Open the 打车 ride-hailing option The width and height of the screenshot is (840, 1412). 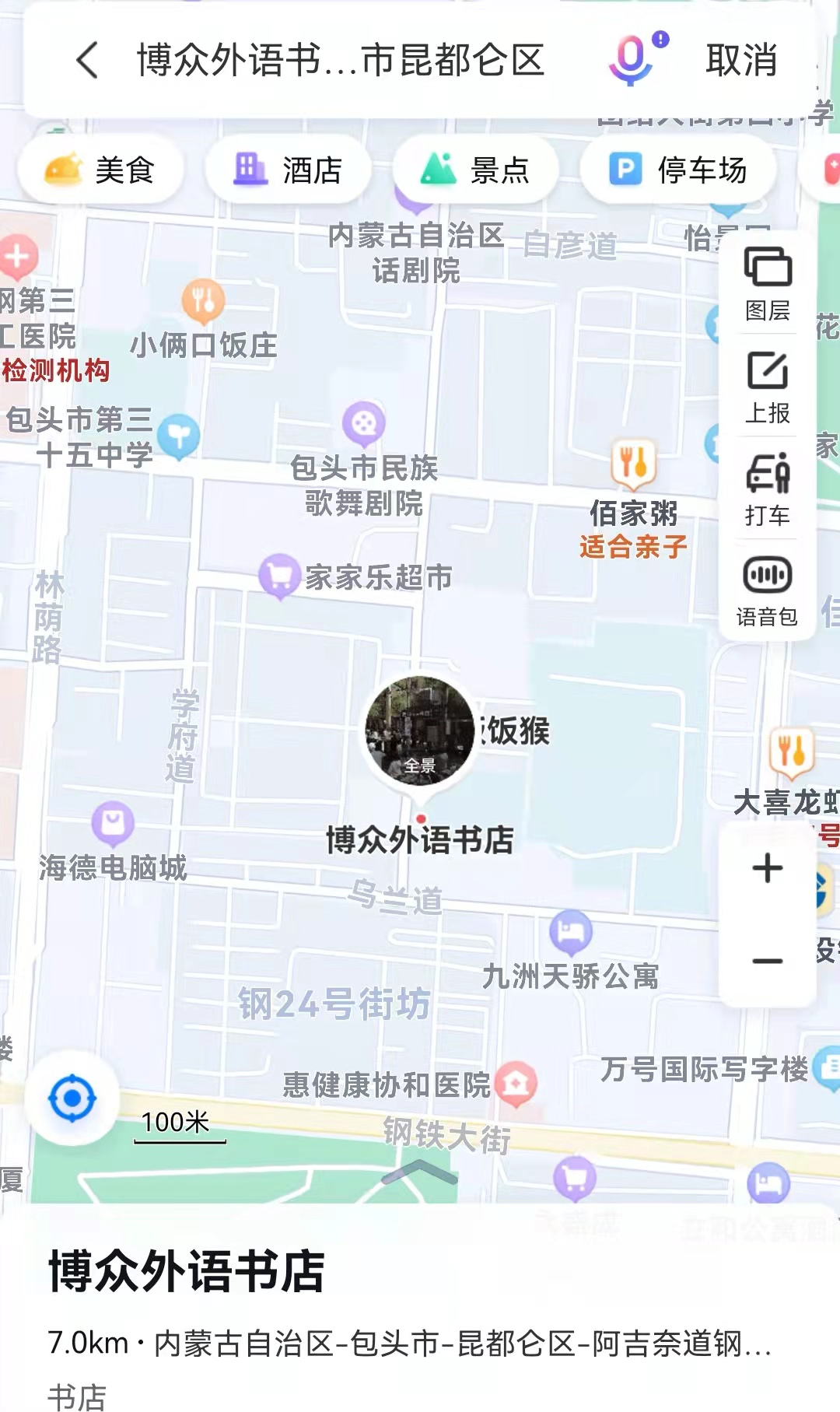tap(768, 489)
